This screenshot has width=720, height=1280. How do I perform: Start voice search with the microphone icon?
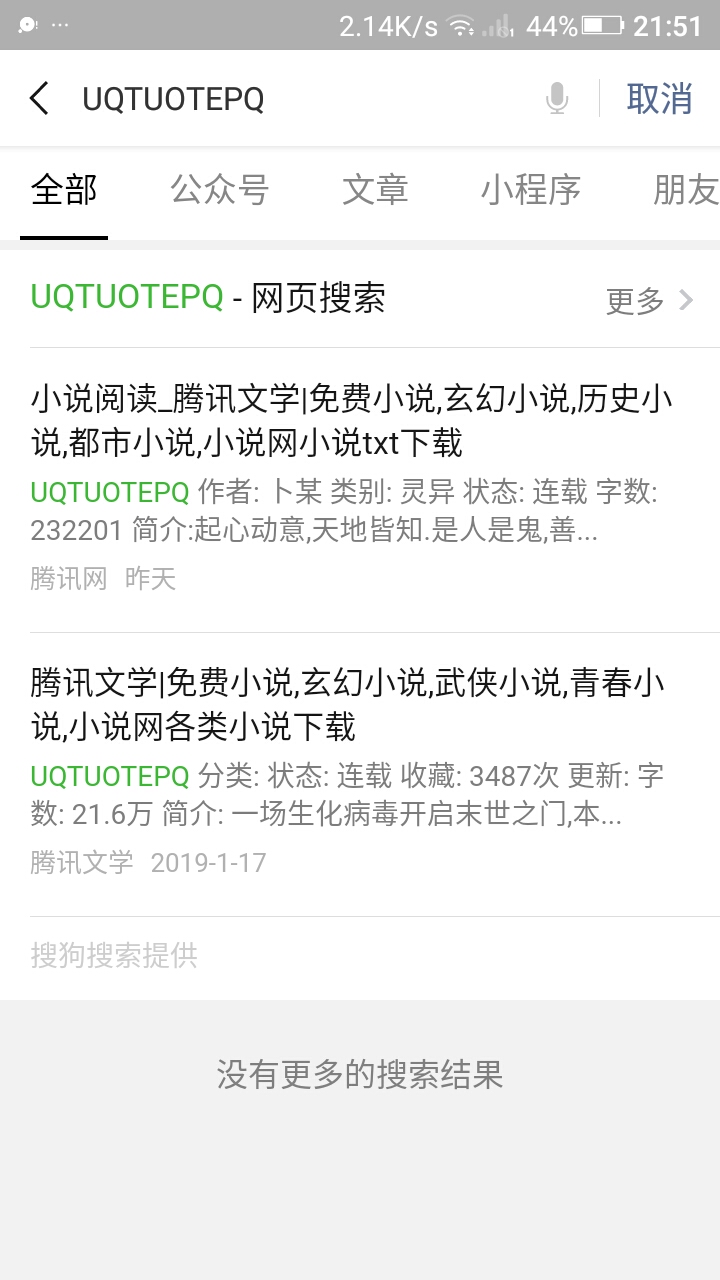[x=557, y=99]
